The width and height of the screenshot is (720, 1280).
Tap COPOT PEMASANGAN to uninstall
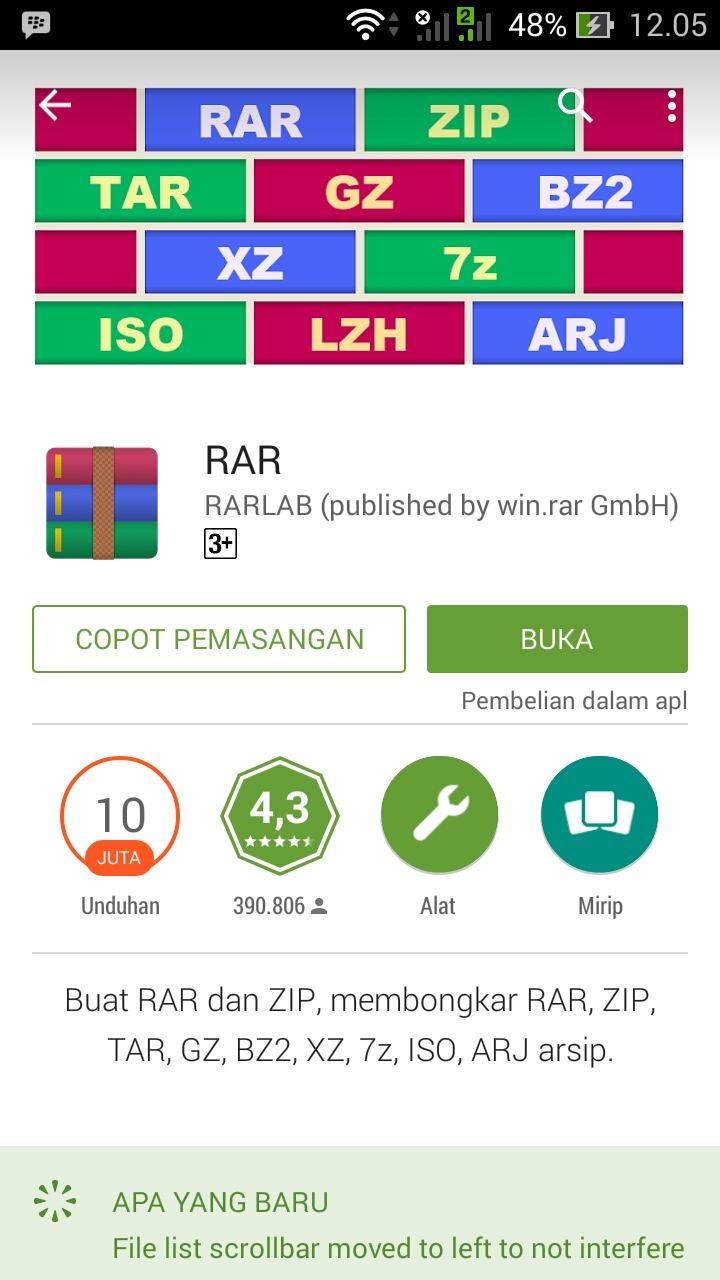(x=219, y=639)
